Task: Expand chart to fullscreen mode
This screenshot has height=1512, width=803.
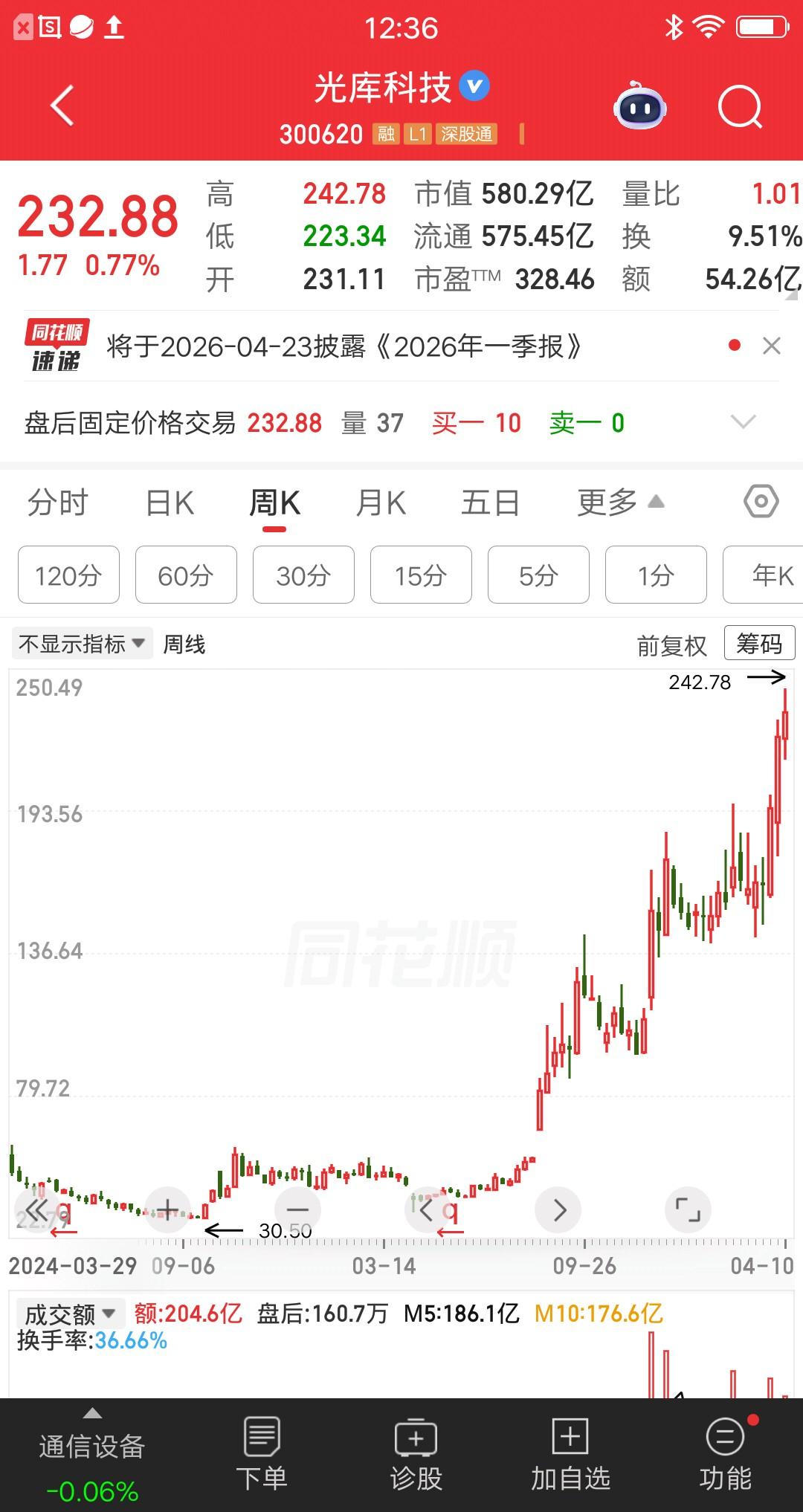Action: 688,1209
